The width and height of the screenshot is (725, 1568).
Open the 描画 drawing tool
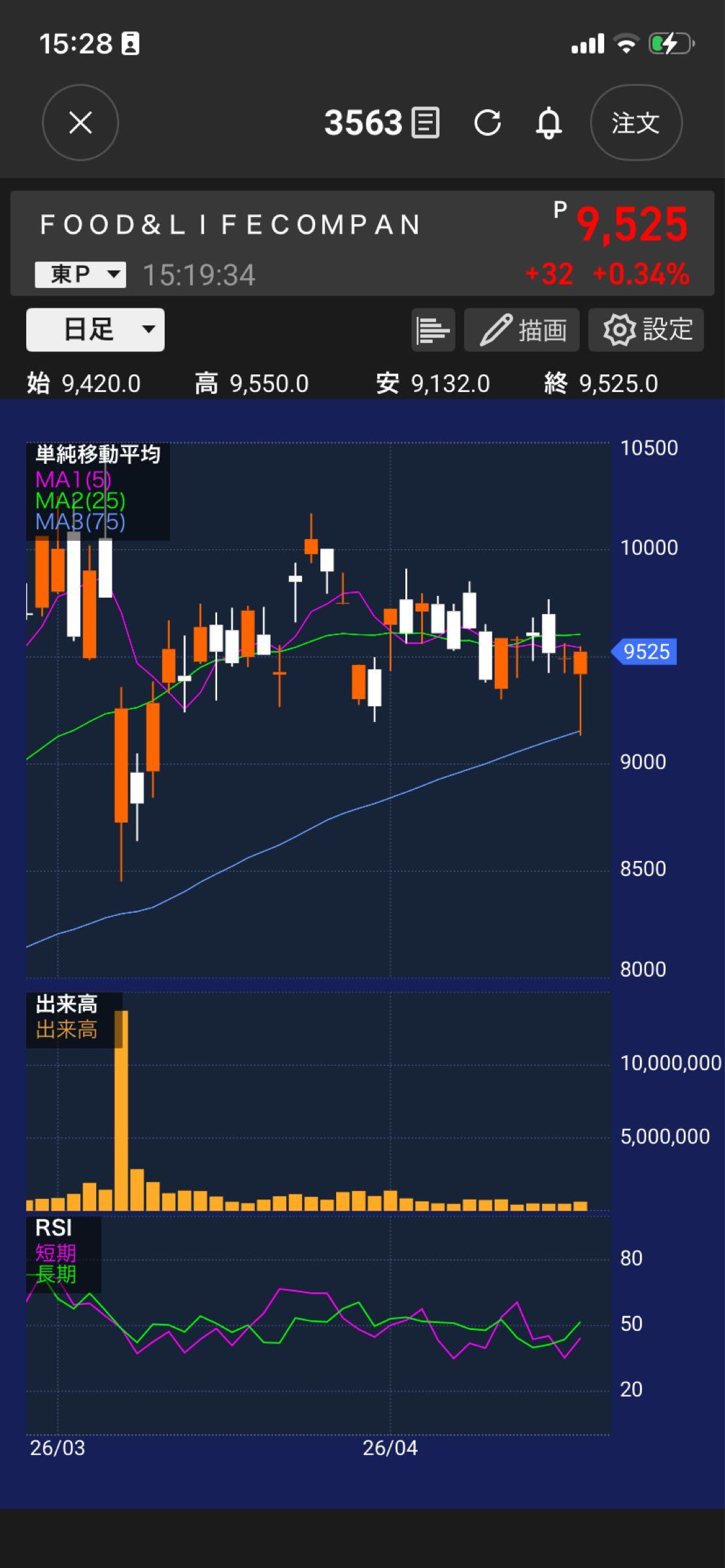click(x=522, y=330)
